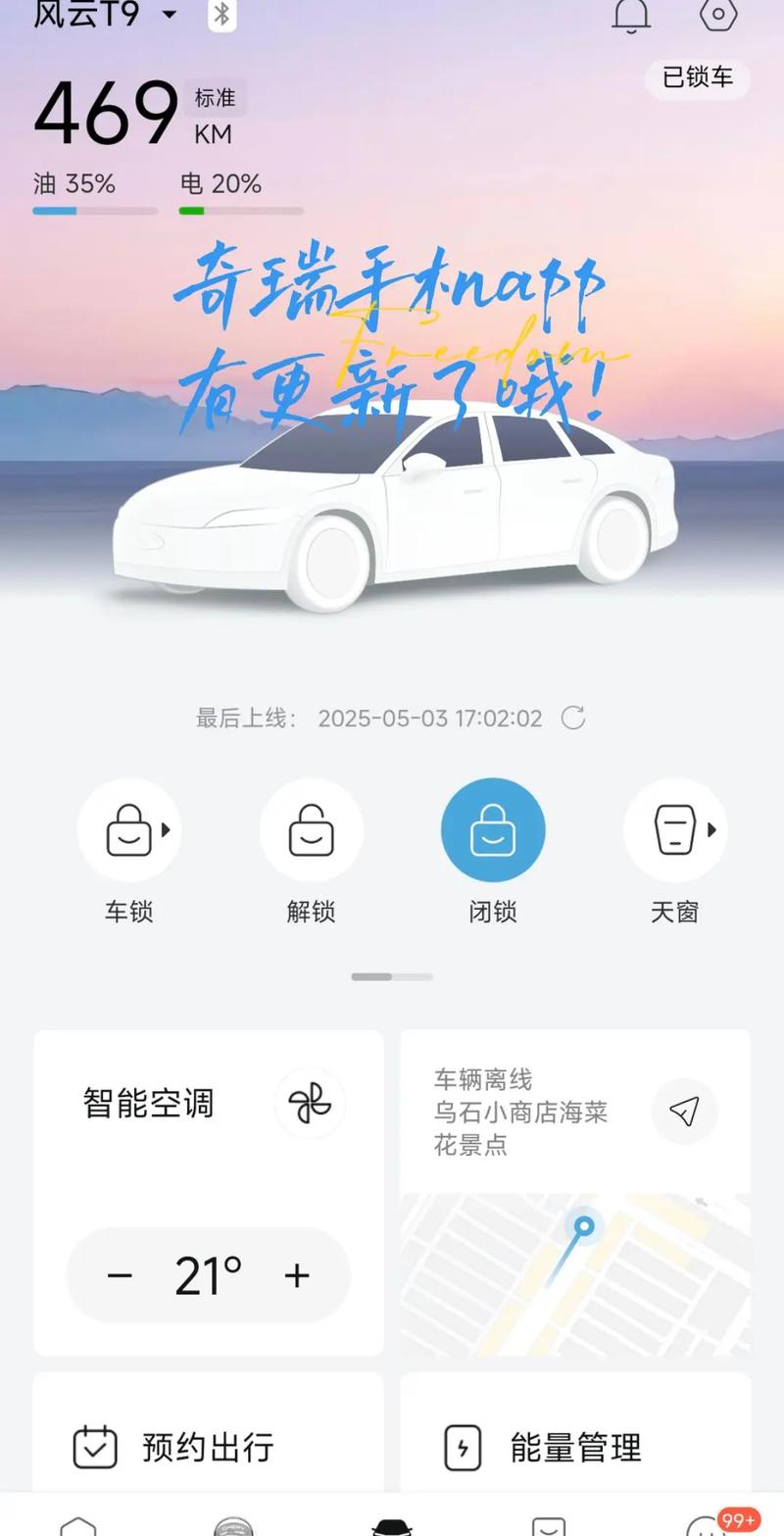
Task: Tap the 解锁 unlock icon
Action: (311, 829)
